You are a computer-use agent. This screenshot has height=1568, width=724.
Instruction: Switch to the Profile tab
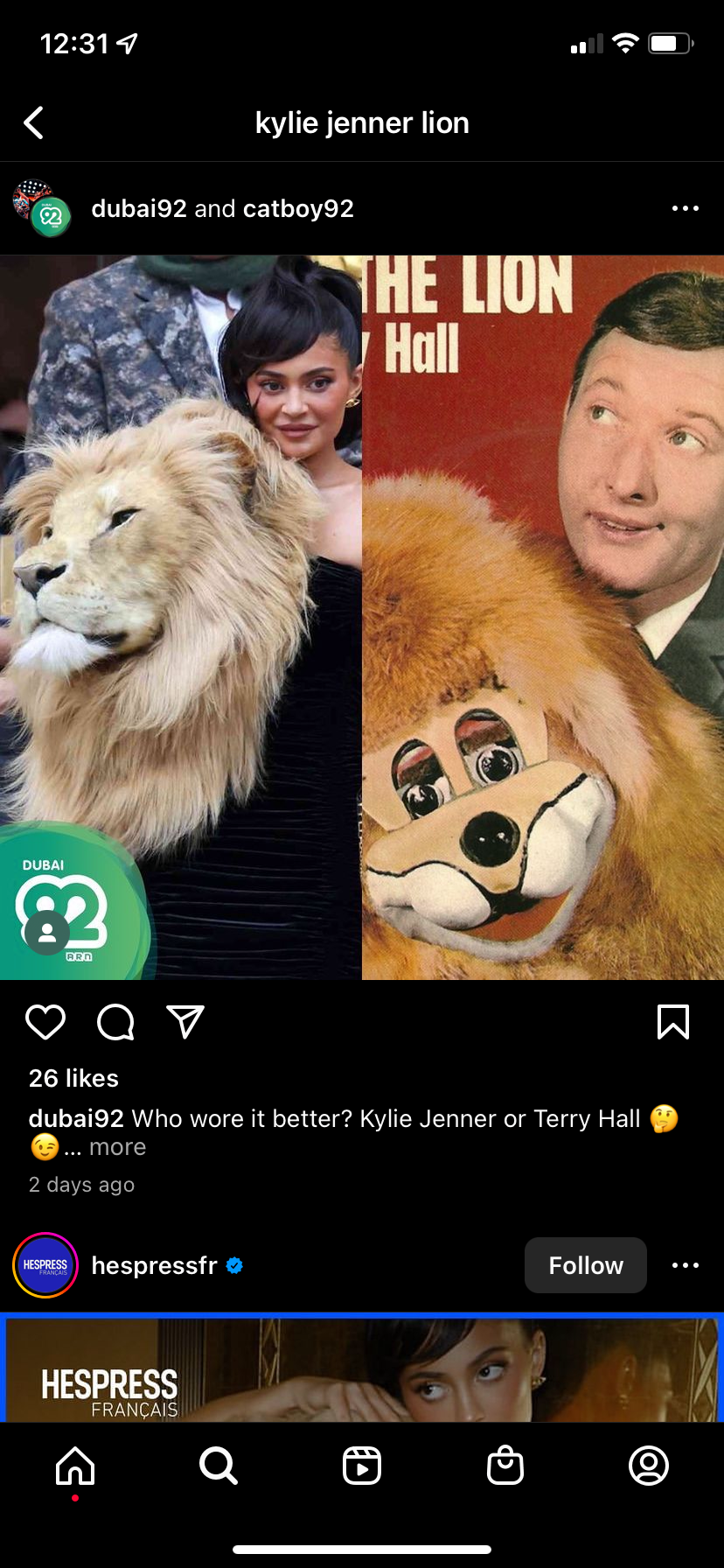tap(649, 1466)
